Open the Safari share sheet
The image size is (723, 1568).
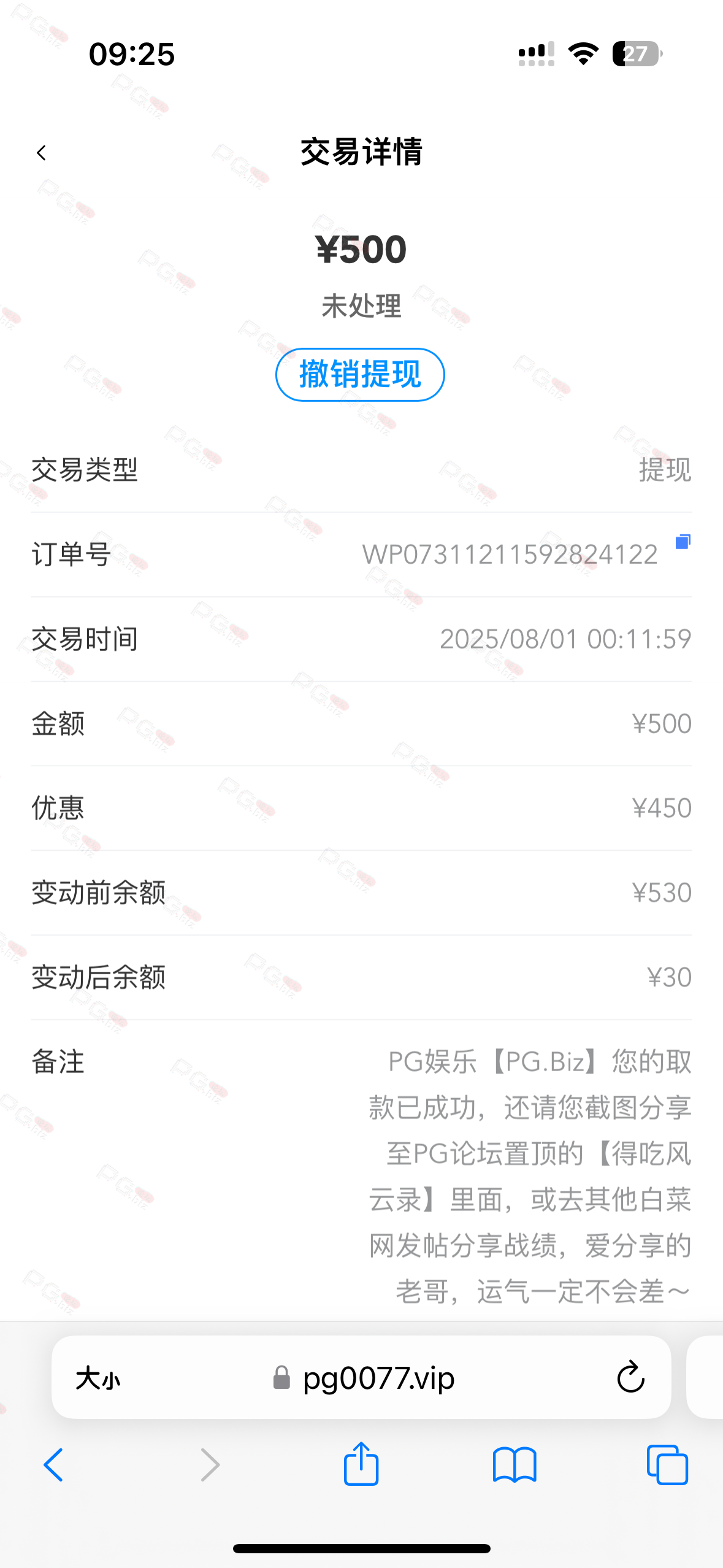click(361, 1464)
